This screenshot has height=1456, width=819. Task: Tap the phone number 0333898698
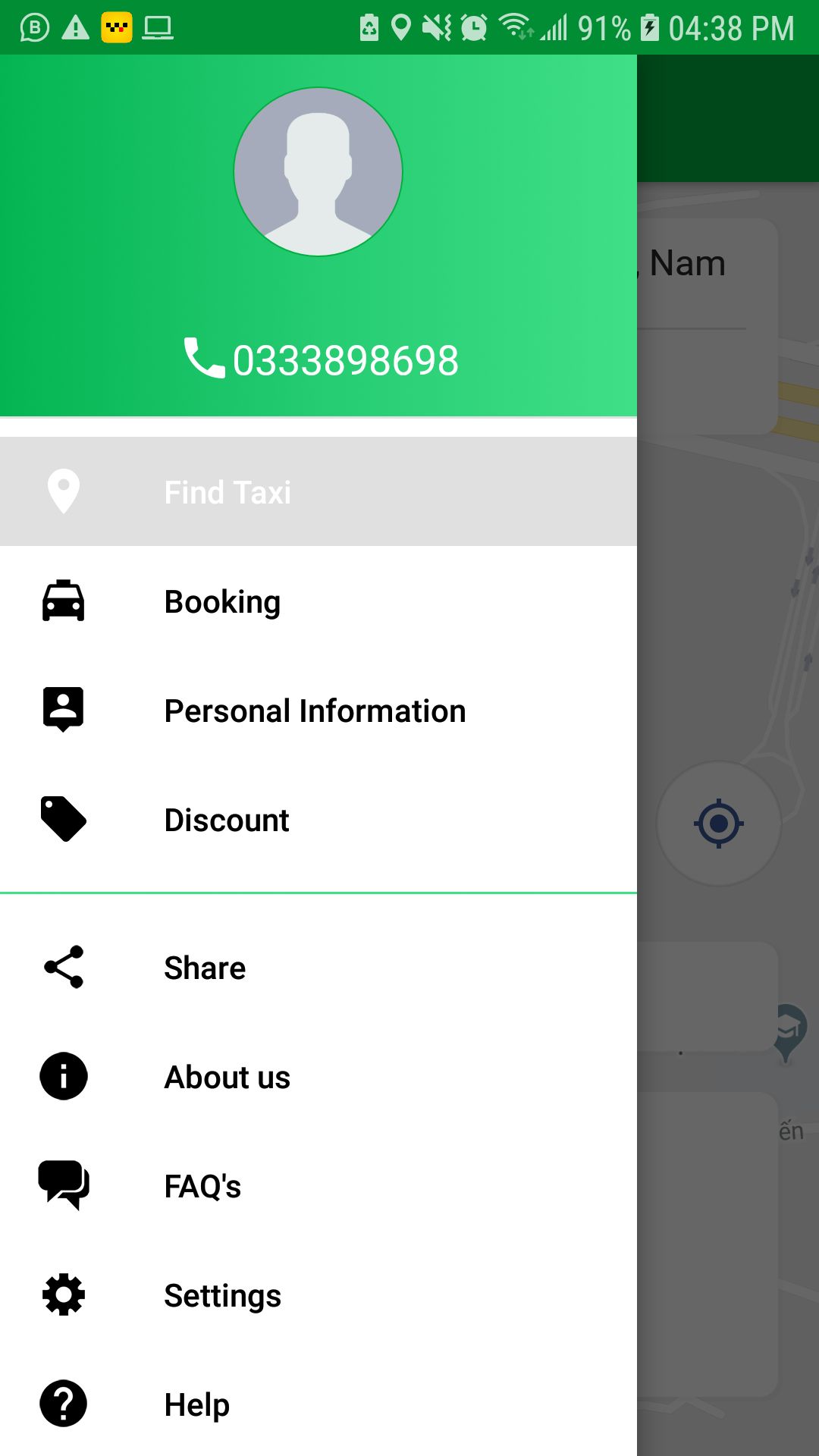(345, 360)
